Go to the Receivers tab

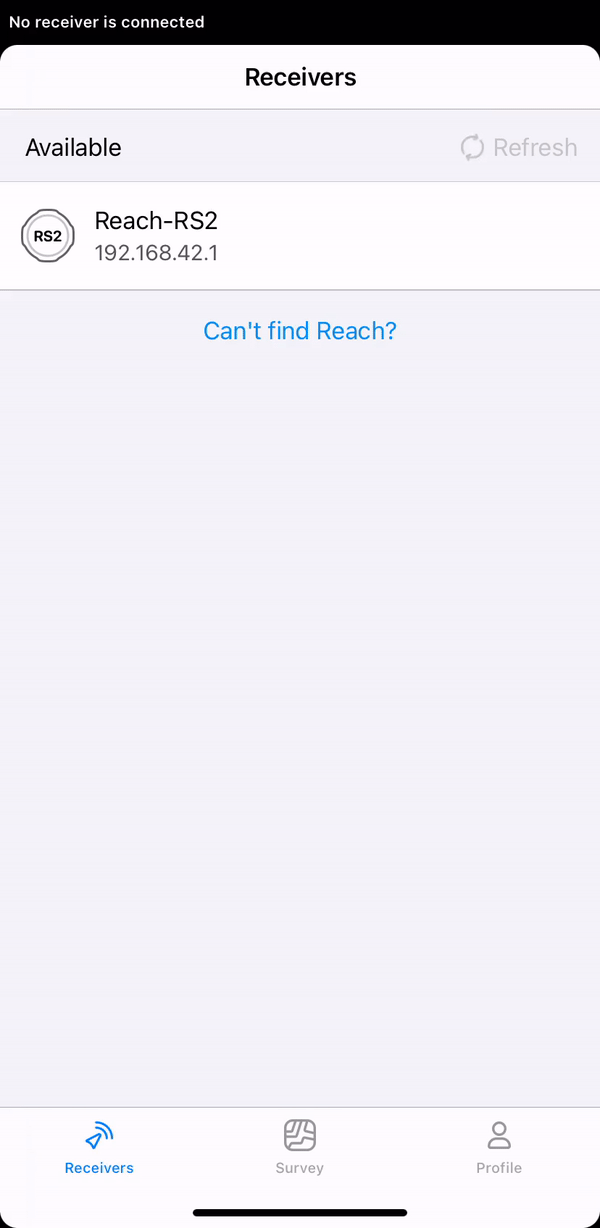click(99, 1147)
